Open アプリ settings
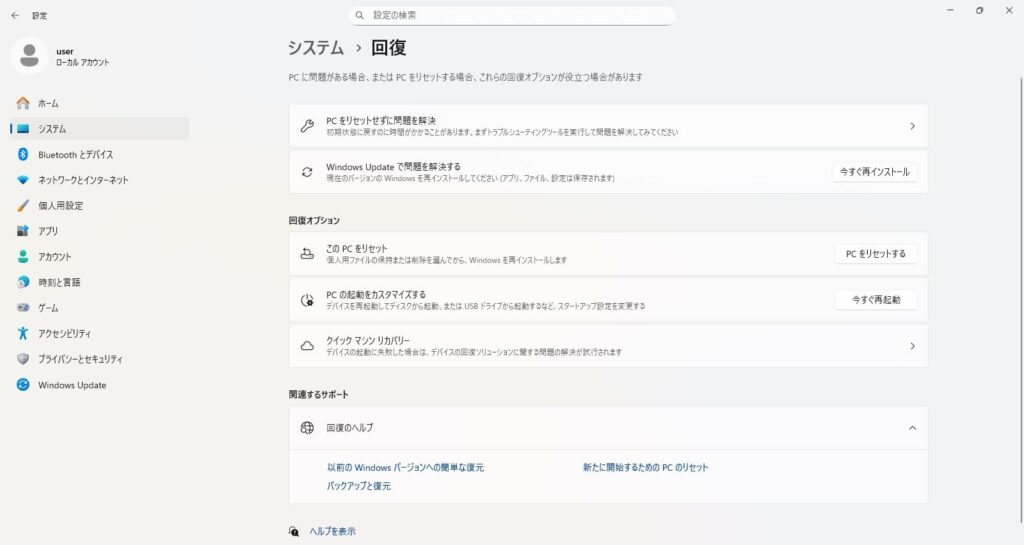 (48, 231)
